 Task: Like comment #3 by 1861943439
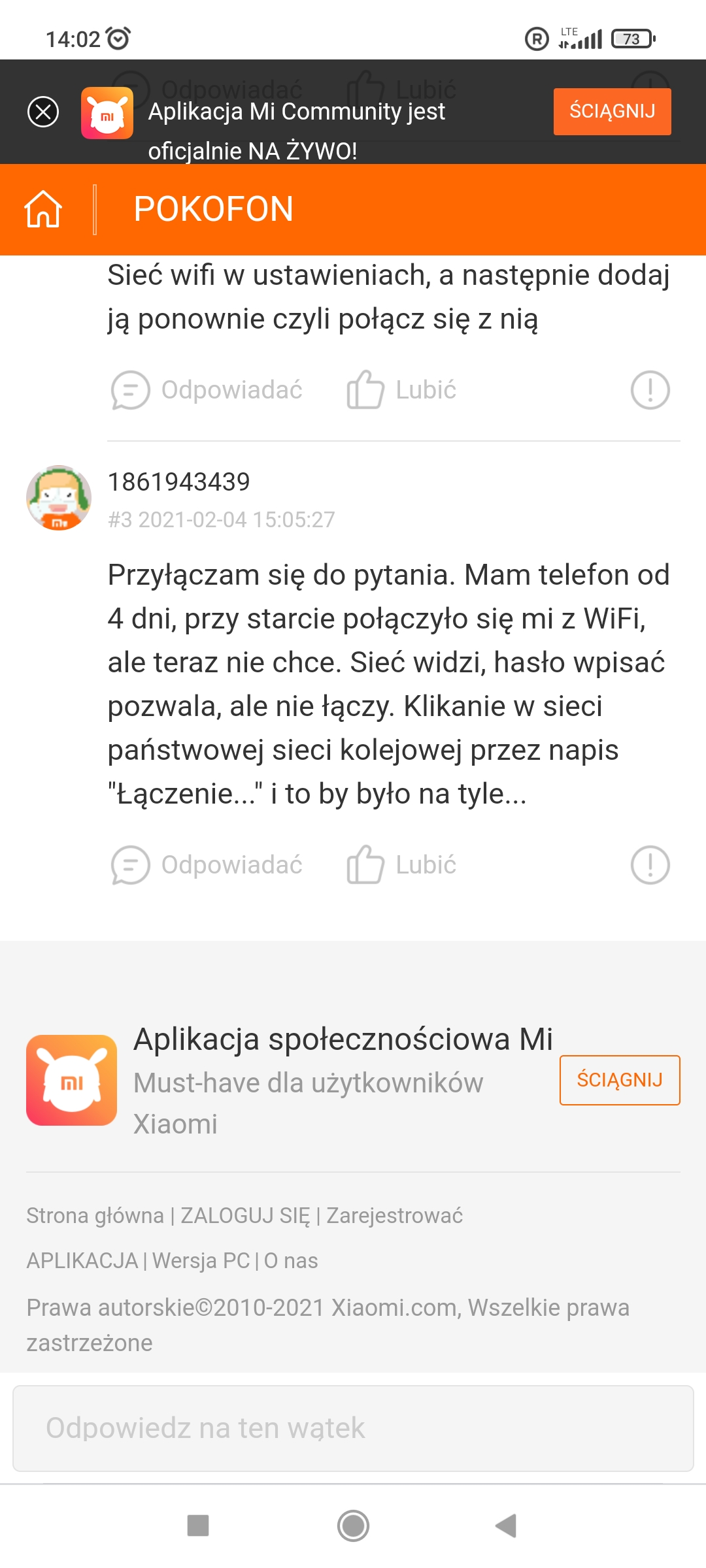pos(401,865)
